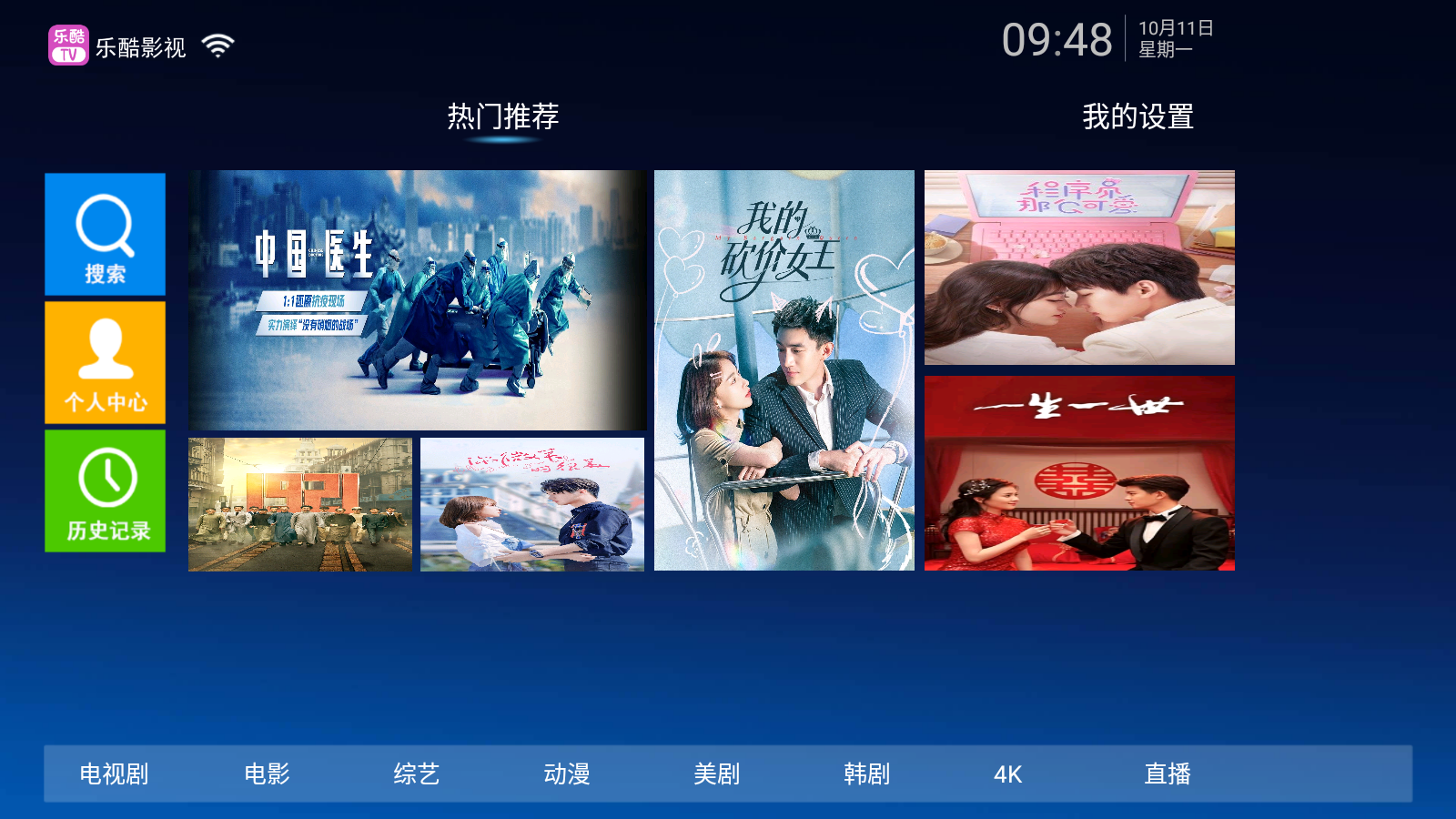Go to the 美剧 category

click(717, 774)
